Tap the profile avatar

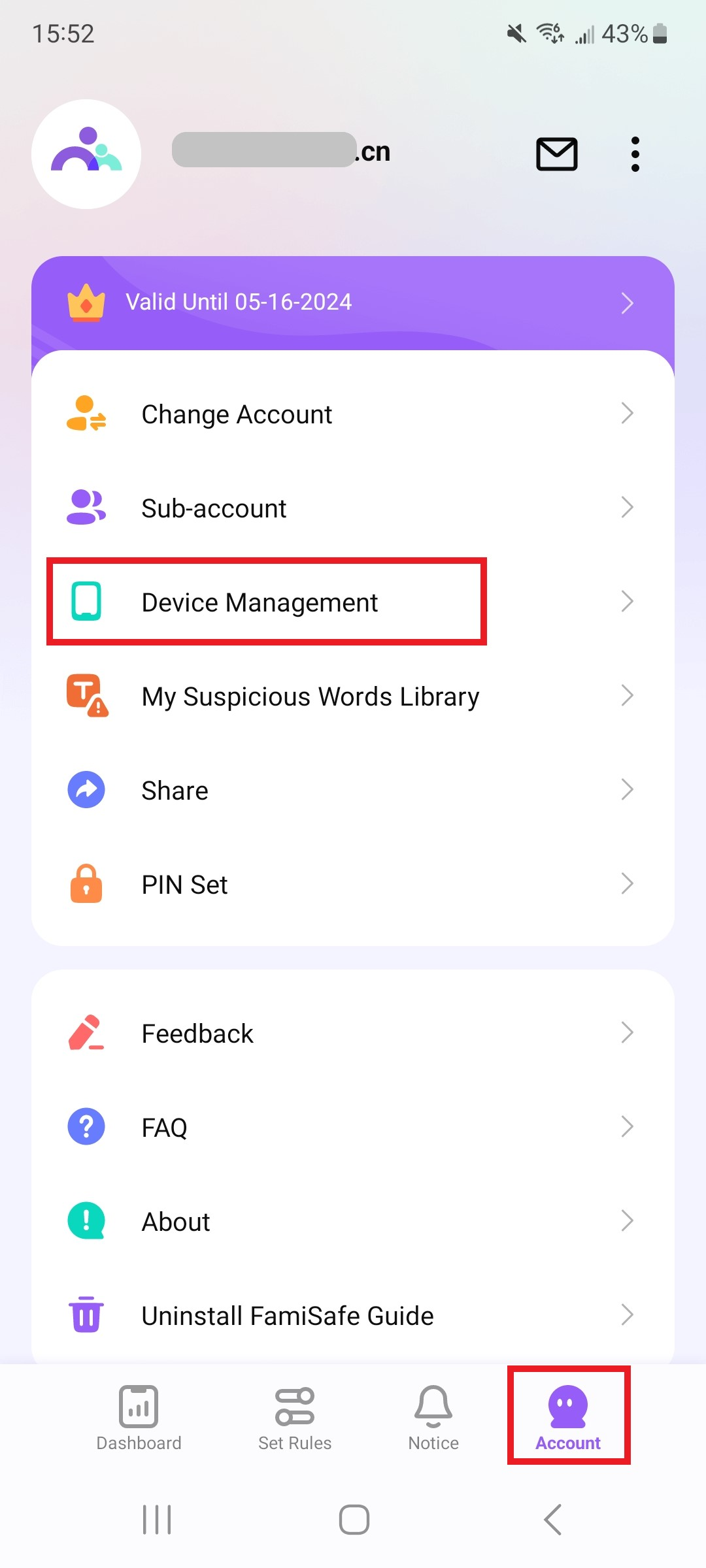[x=86, y=154]
